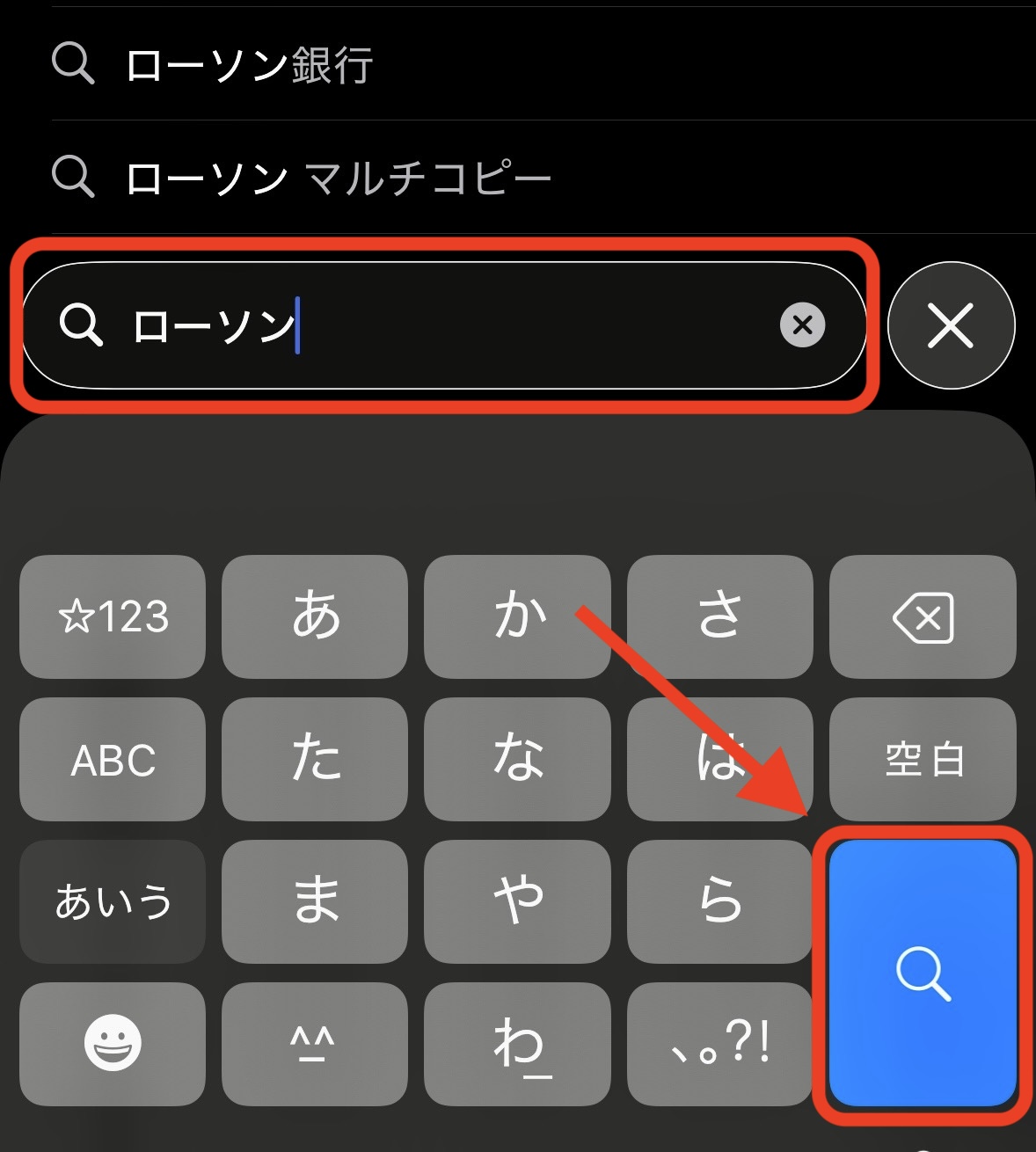Tap the backspace key to delete a character
Screen dimensions: 1036x1152
click(922, 617)
